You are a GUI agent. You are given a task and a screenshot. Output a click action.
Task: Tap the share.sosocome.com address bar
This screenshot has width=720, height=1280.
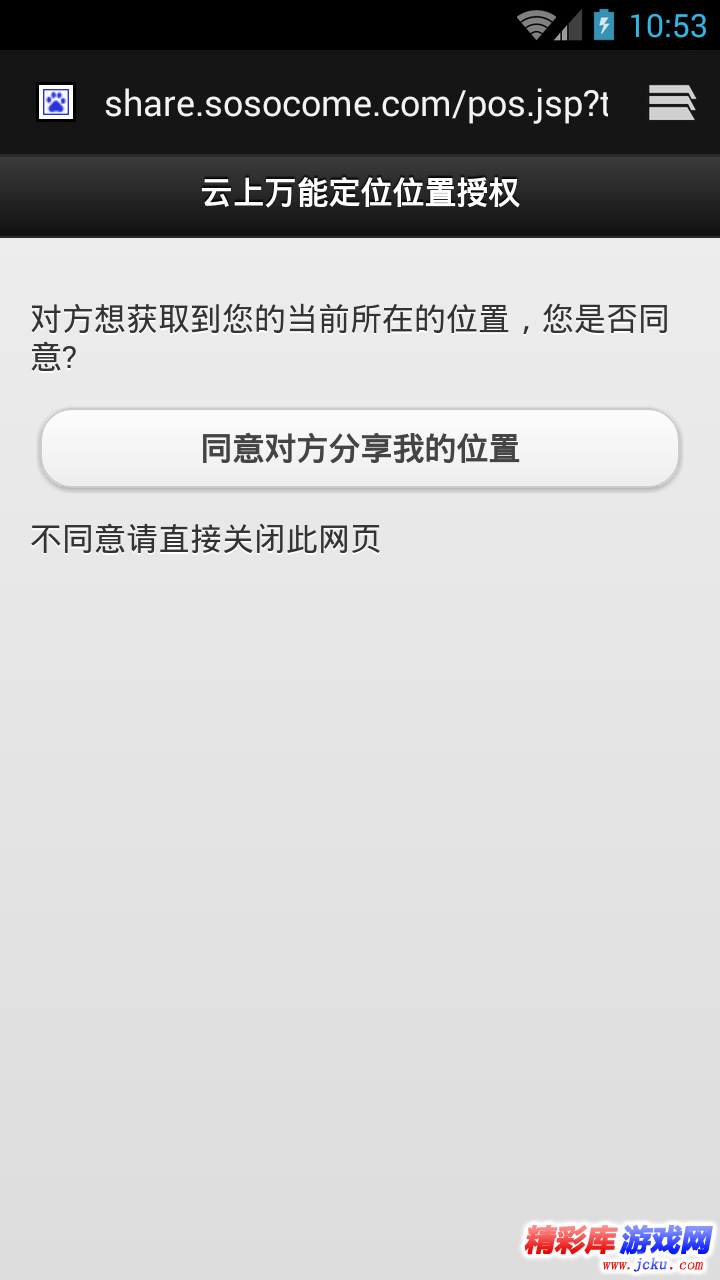[355, 103]
